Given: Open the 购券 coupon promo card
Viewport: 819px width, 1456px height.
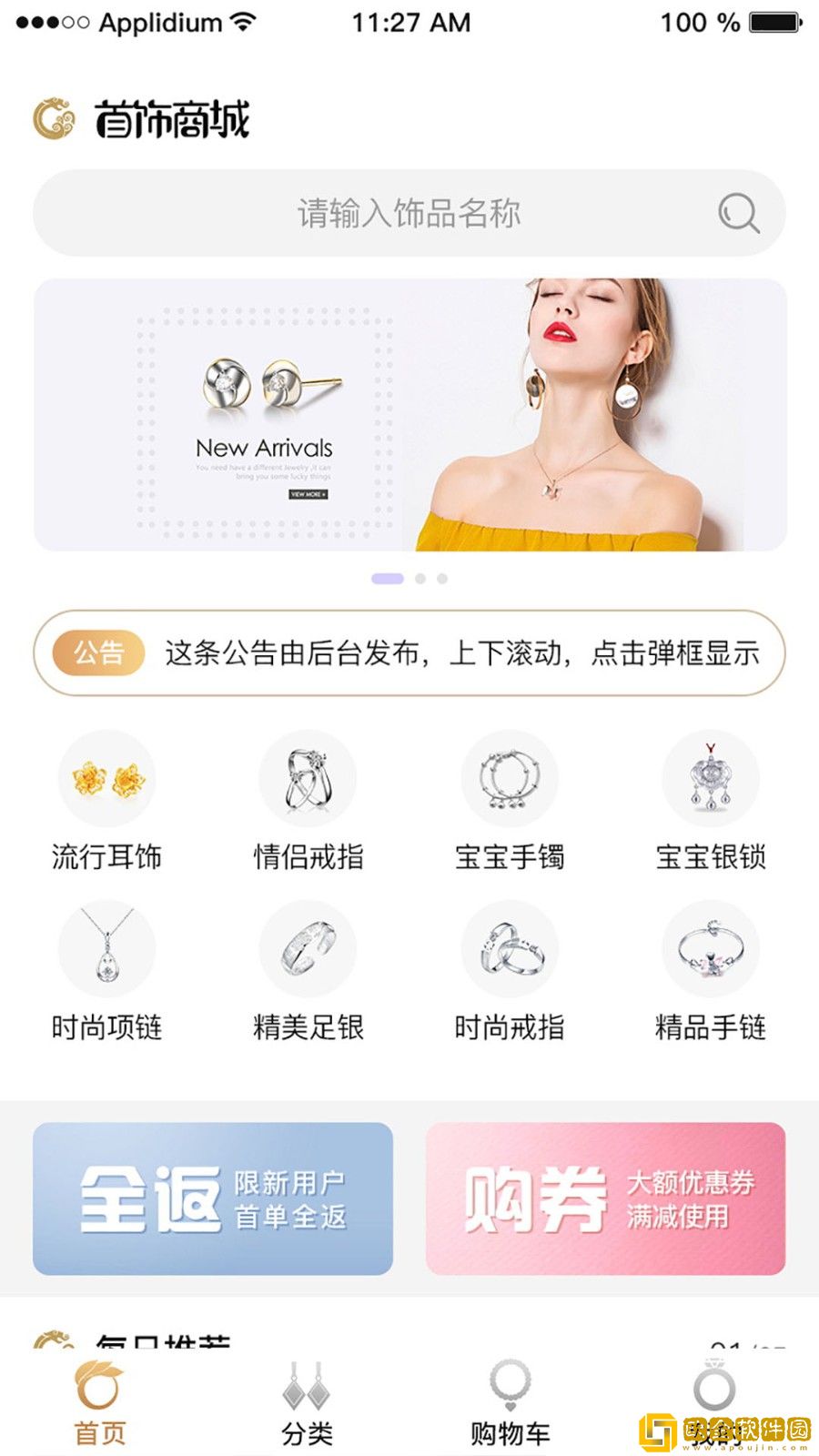Looking at the screenshot, I should (x=605, y=1198).
